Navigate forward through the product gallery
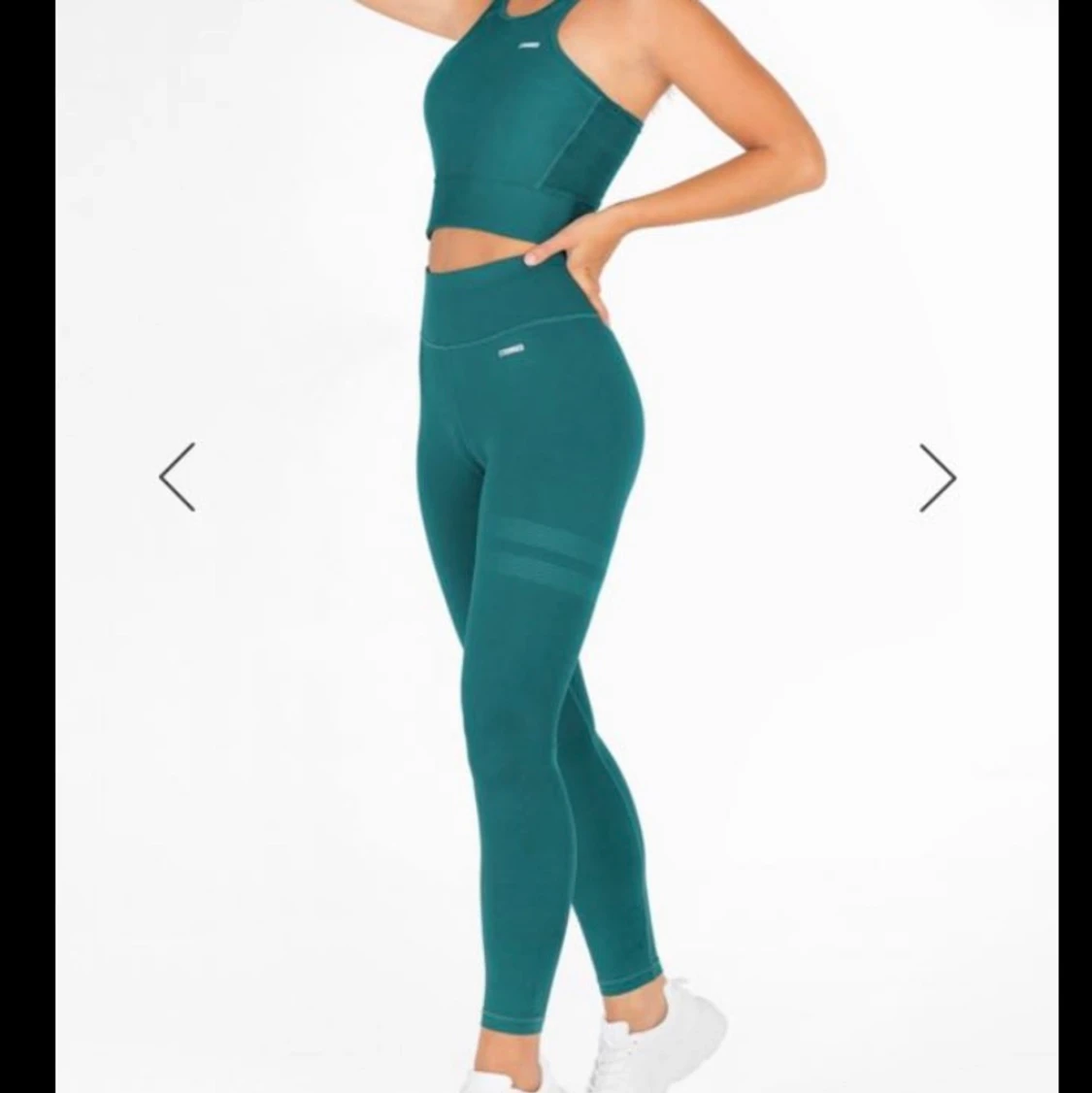Screen dimensions: 1092x1093 pyautogui.click(x=936, y=477)
